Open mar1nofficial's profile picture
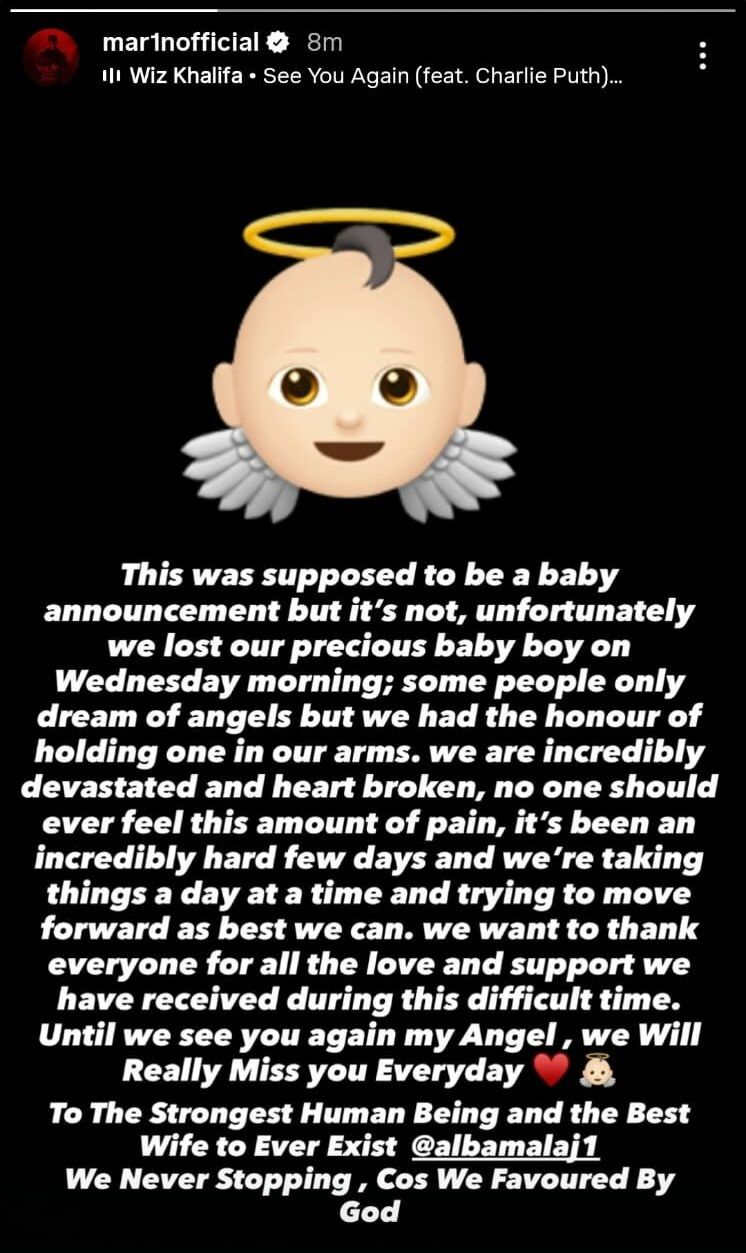 point(50,56)
